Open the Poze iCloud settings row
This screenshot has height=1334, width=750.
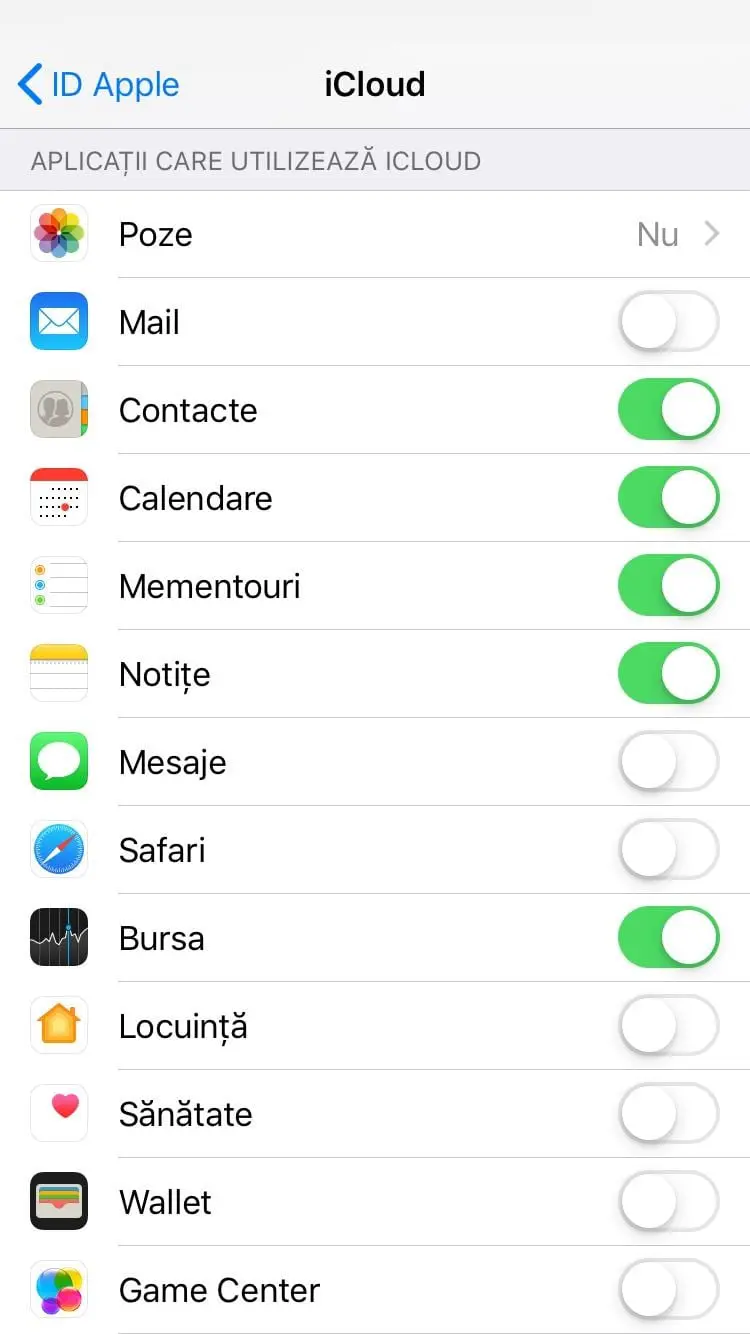coord(375,234)
